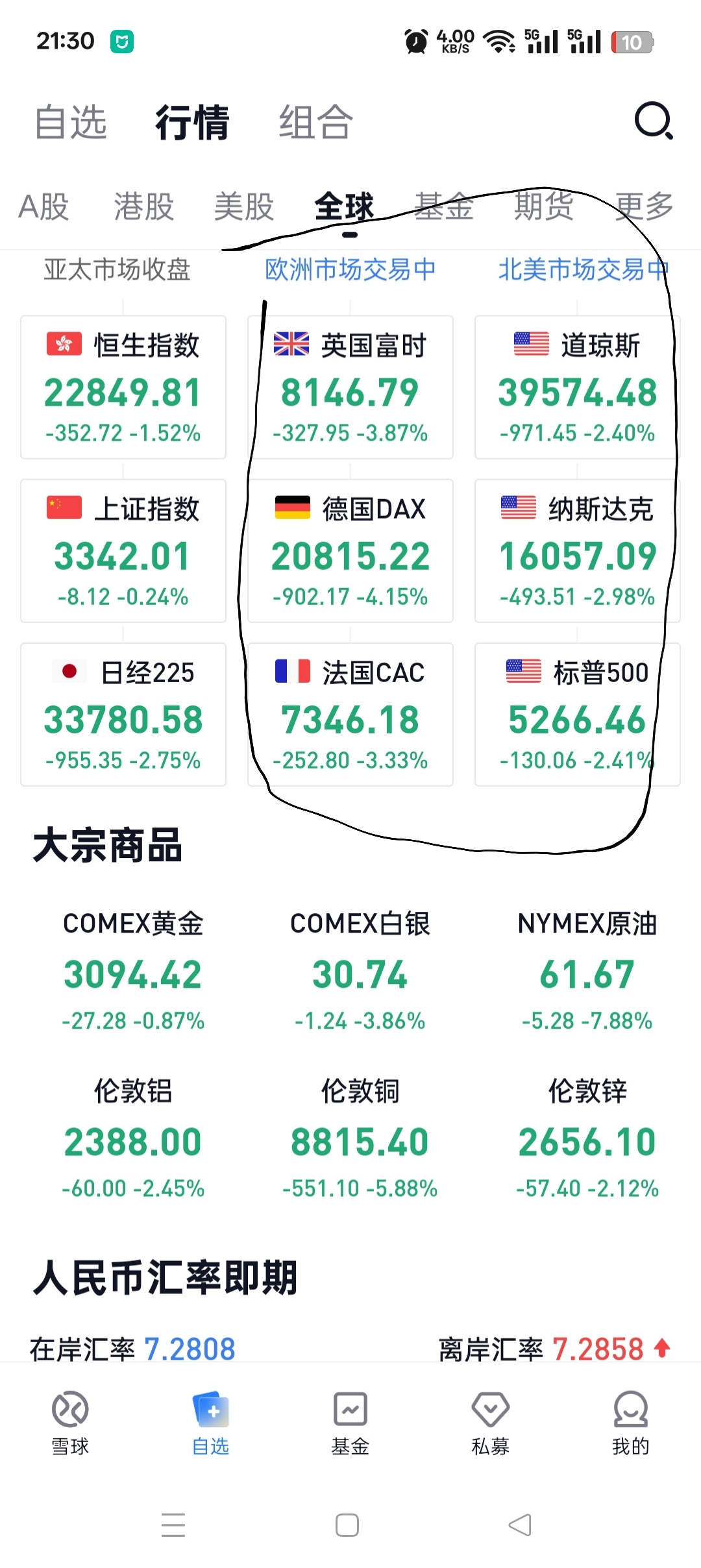The image size is (701, 1568).
Task: Select the 港股 market tab
Action: [144, 207]
